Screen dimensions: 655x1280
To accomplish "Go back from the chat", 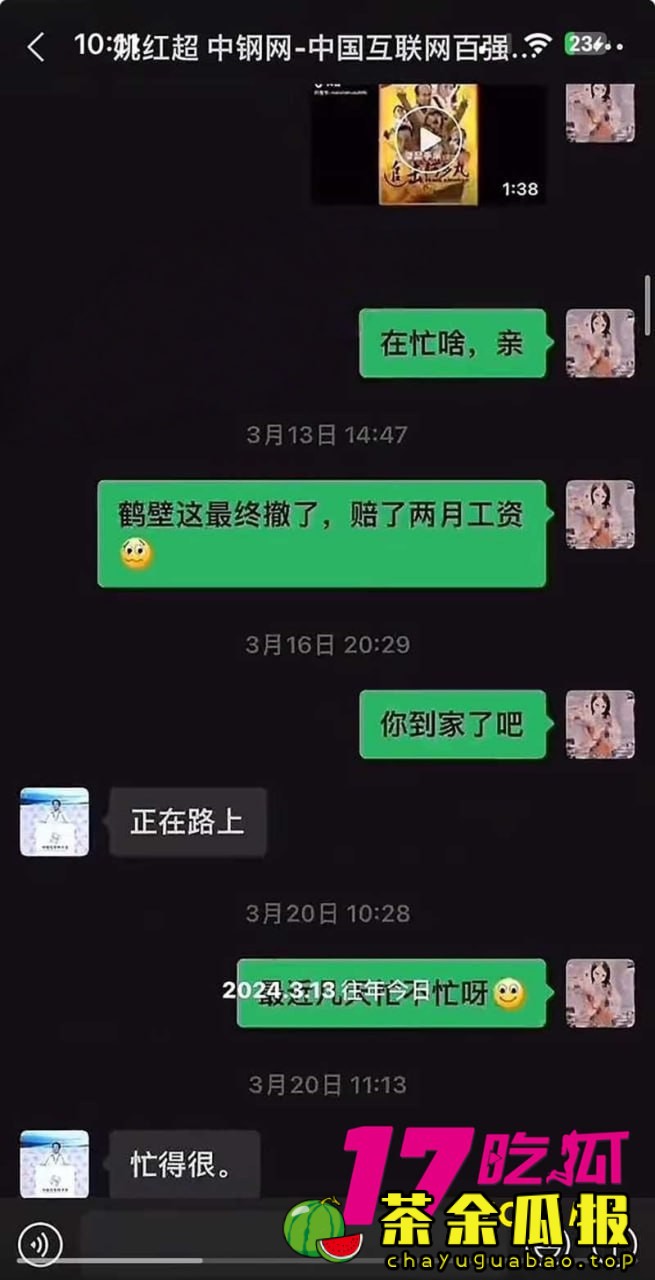I will (x=36, y=47).
